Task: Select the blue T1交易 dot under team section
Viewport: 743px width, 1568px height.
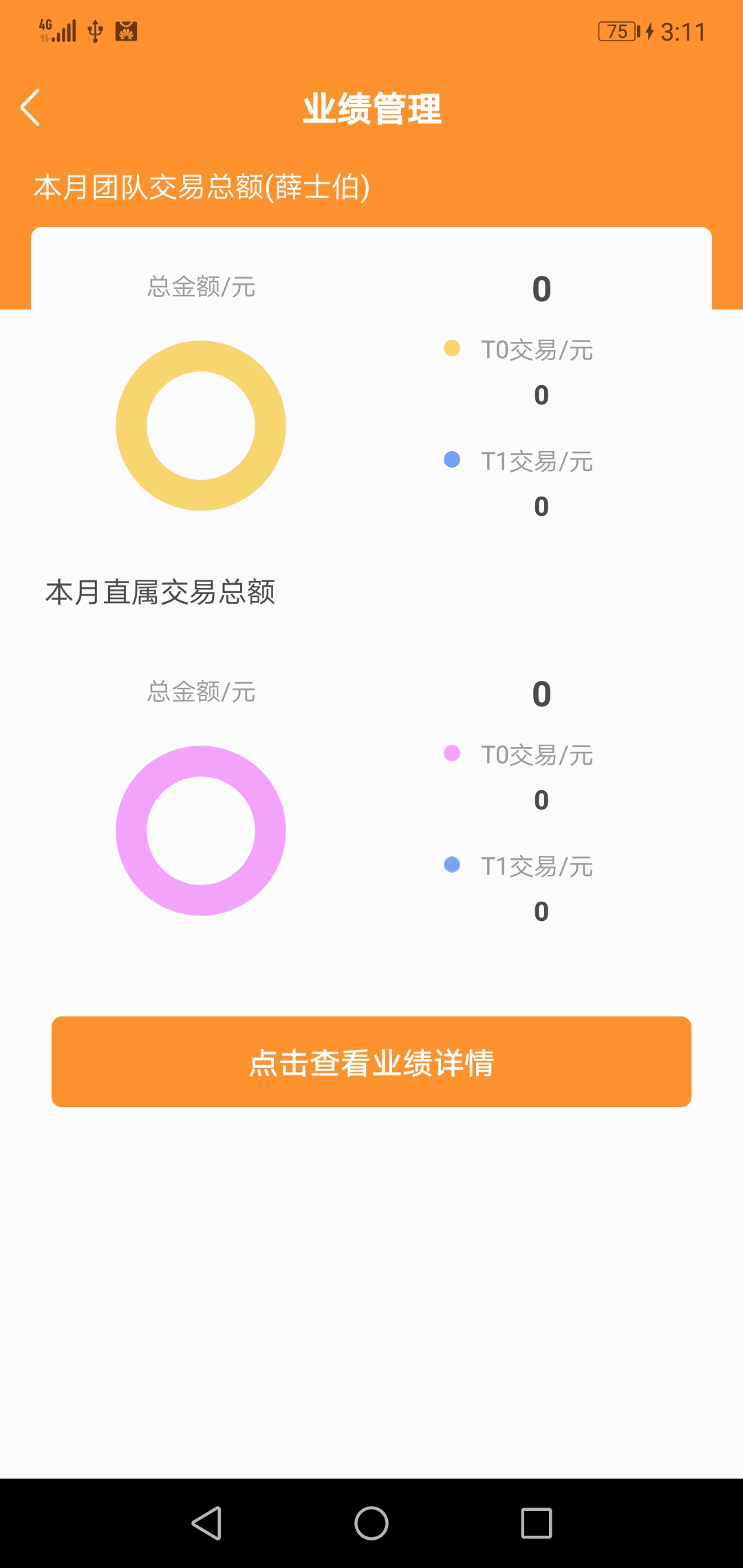Action: pos(452,457)
